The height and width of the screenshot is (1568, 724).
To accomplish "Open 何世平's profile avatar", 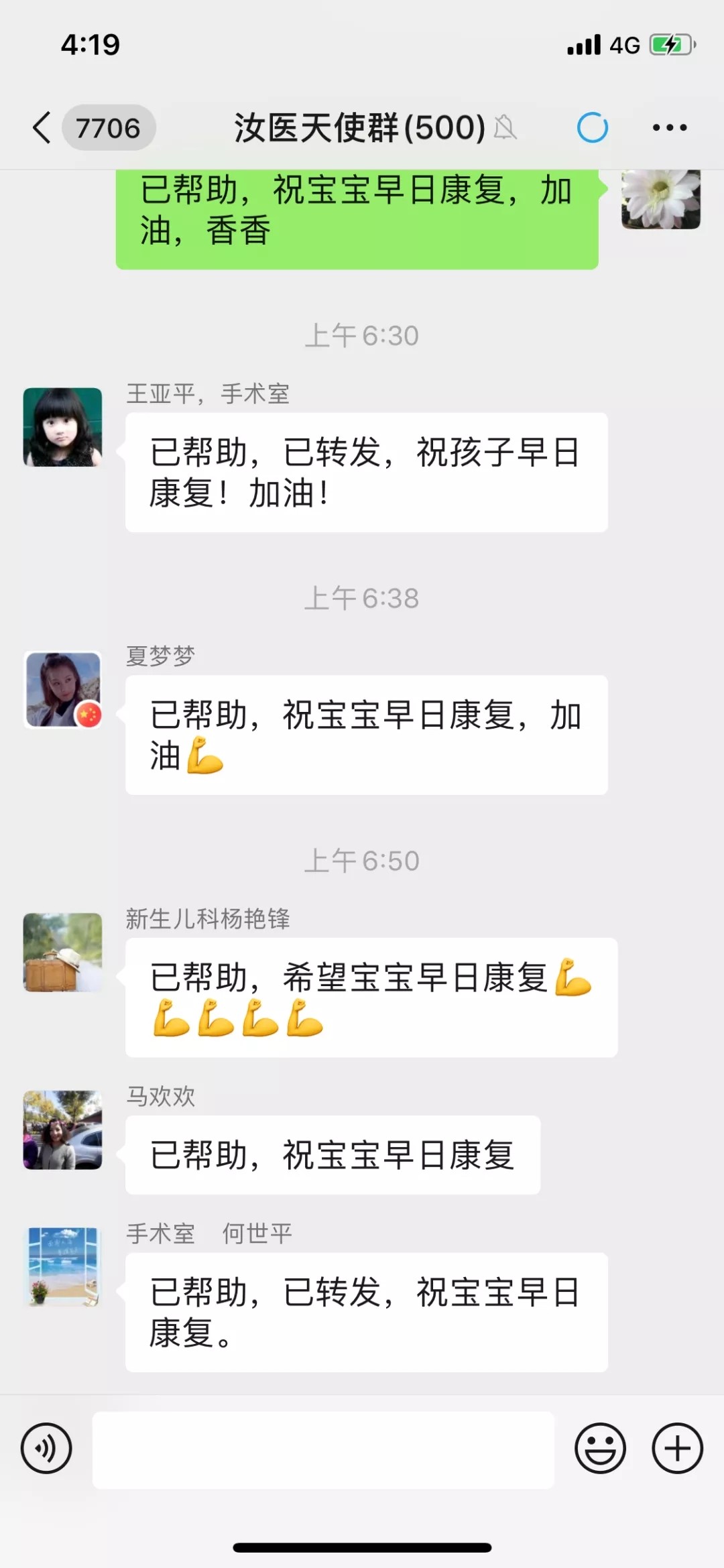I will pyautogui.click(x=63, y=1266).
